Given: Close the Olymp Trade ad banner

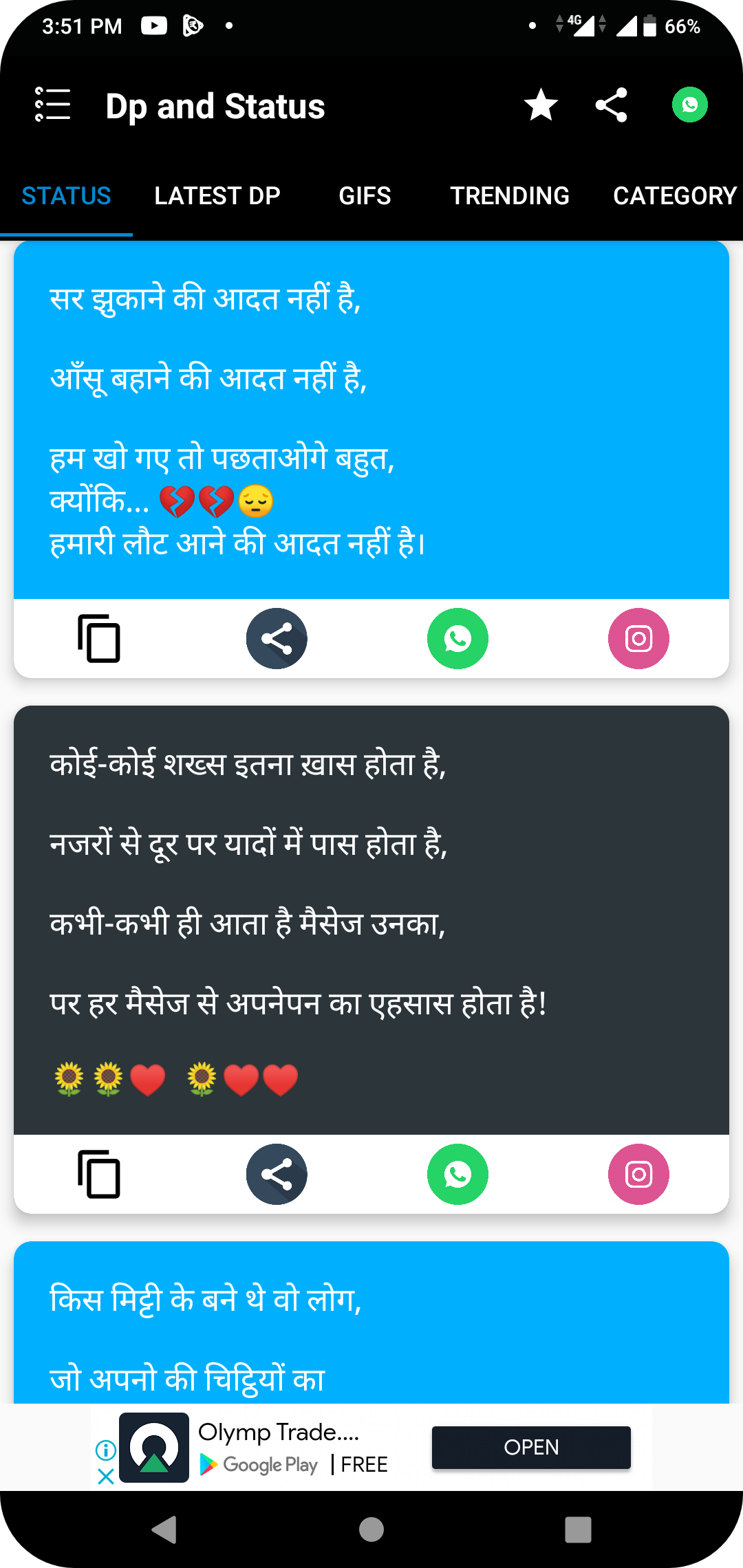Looking at the screenshot, I should coord(106,1477).
